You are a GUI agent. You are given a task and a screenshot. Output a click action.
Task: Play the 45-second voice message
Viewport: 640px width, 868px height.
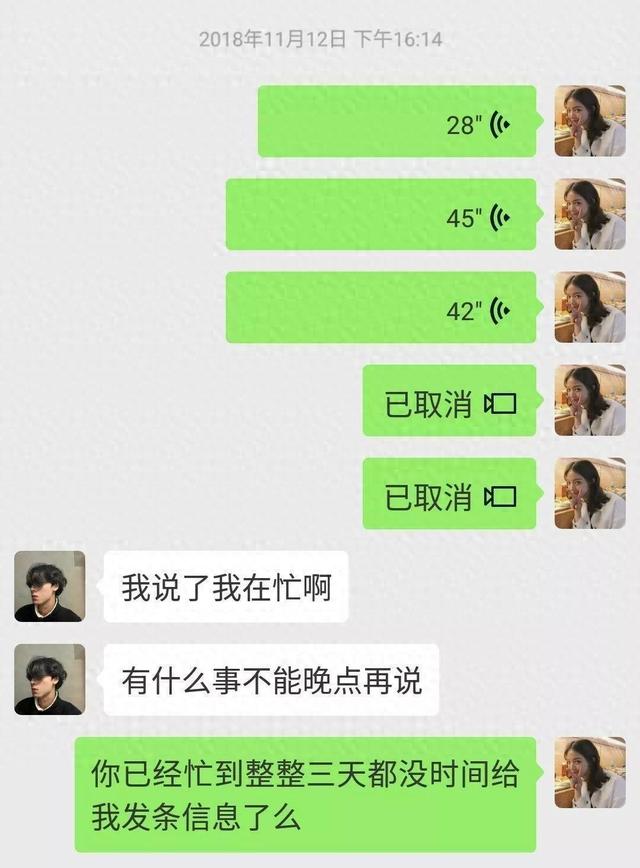pos(381,215)
